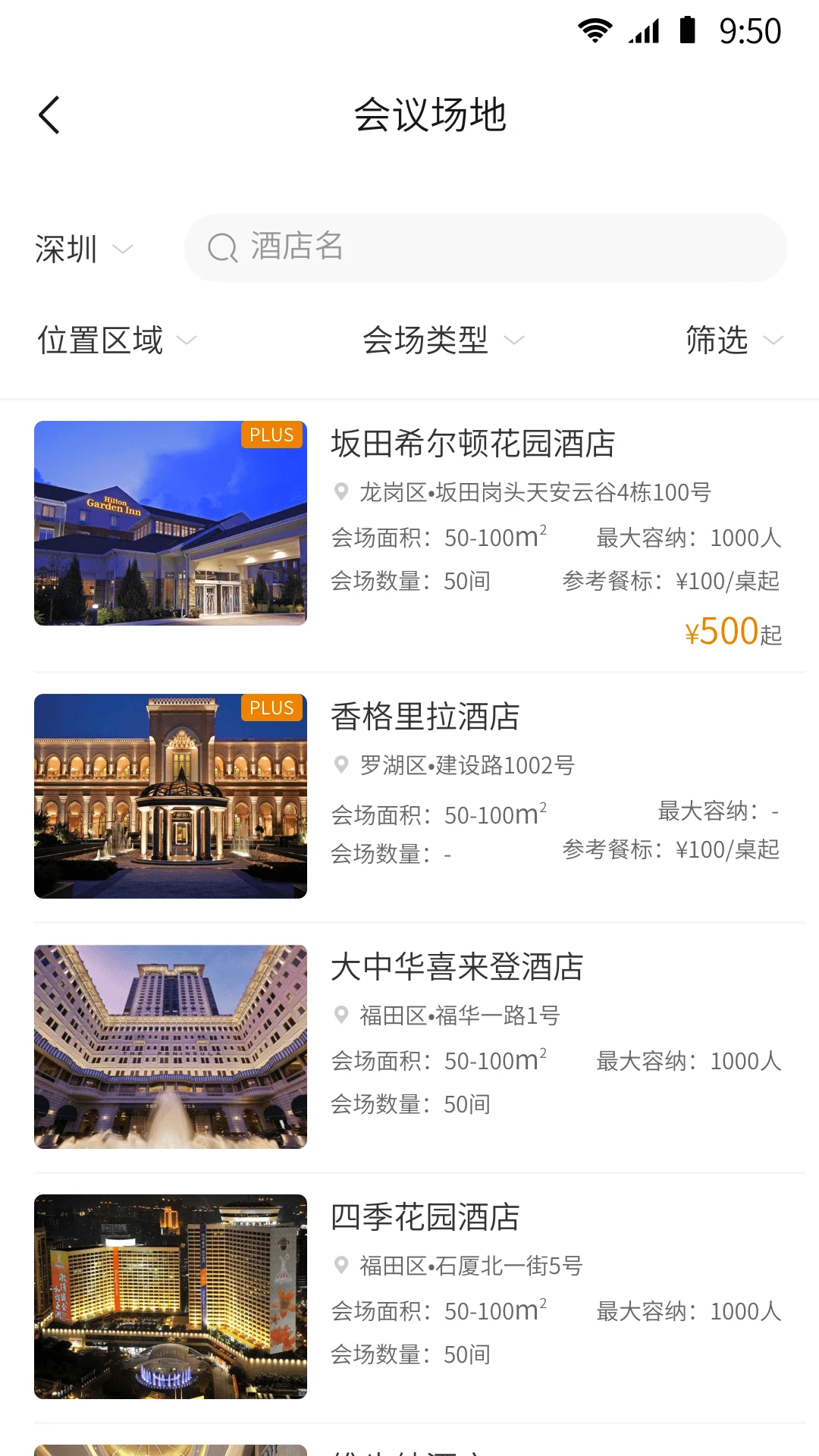Open the 筛选 filter options

tap(733, 340)
